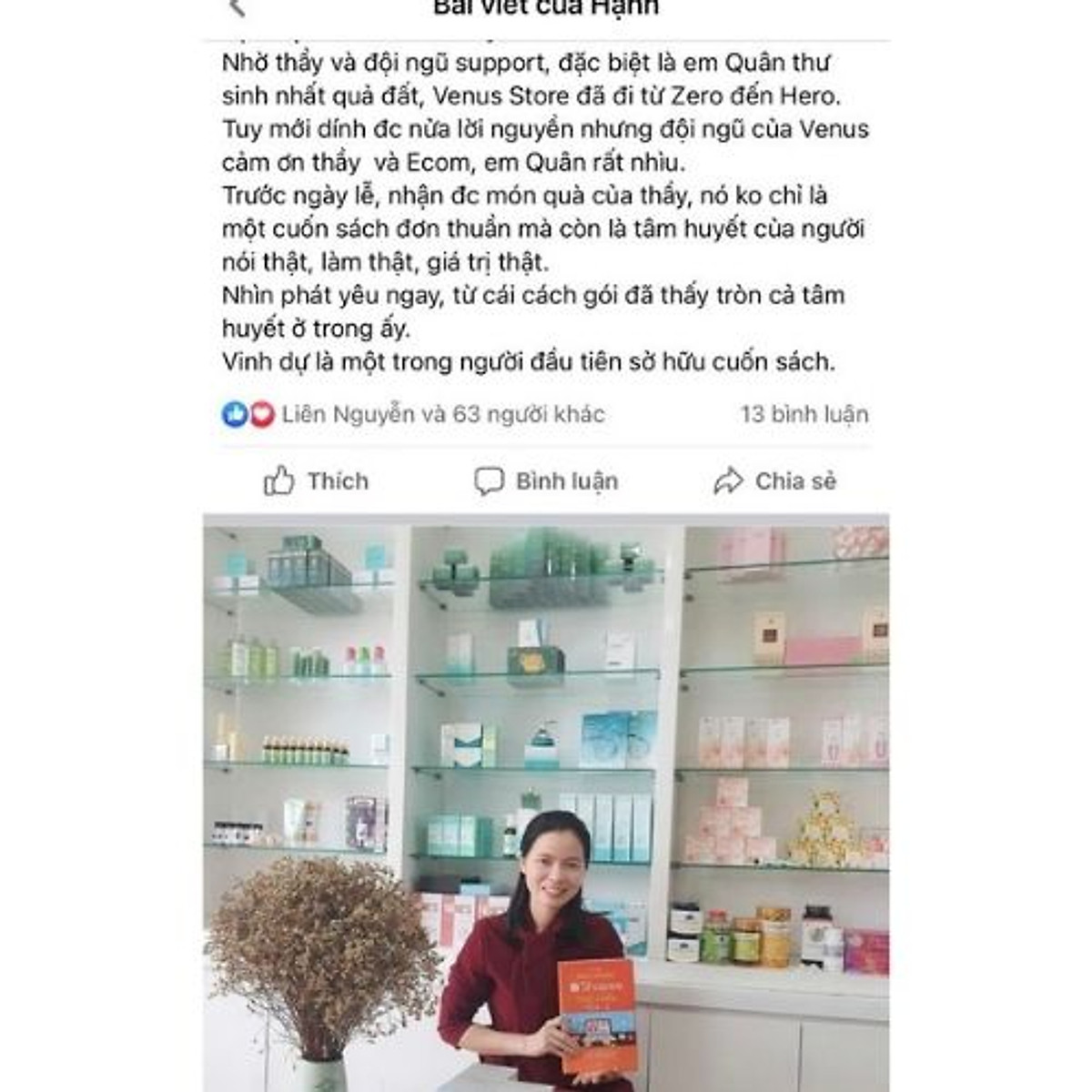Open the 13 bình luận comments
This screenshot has height=1092, width=1092.
tap(804, 415)
